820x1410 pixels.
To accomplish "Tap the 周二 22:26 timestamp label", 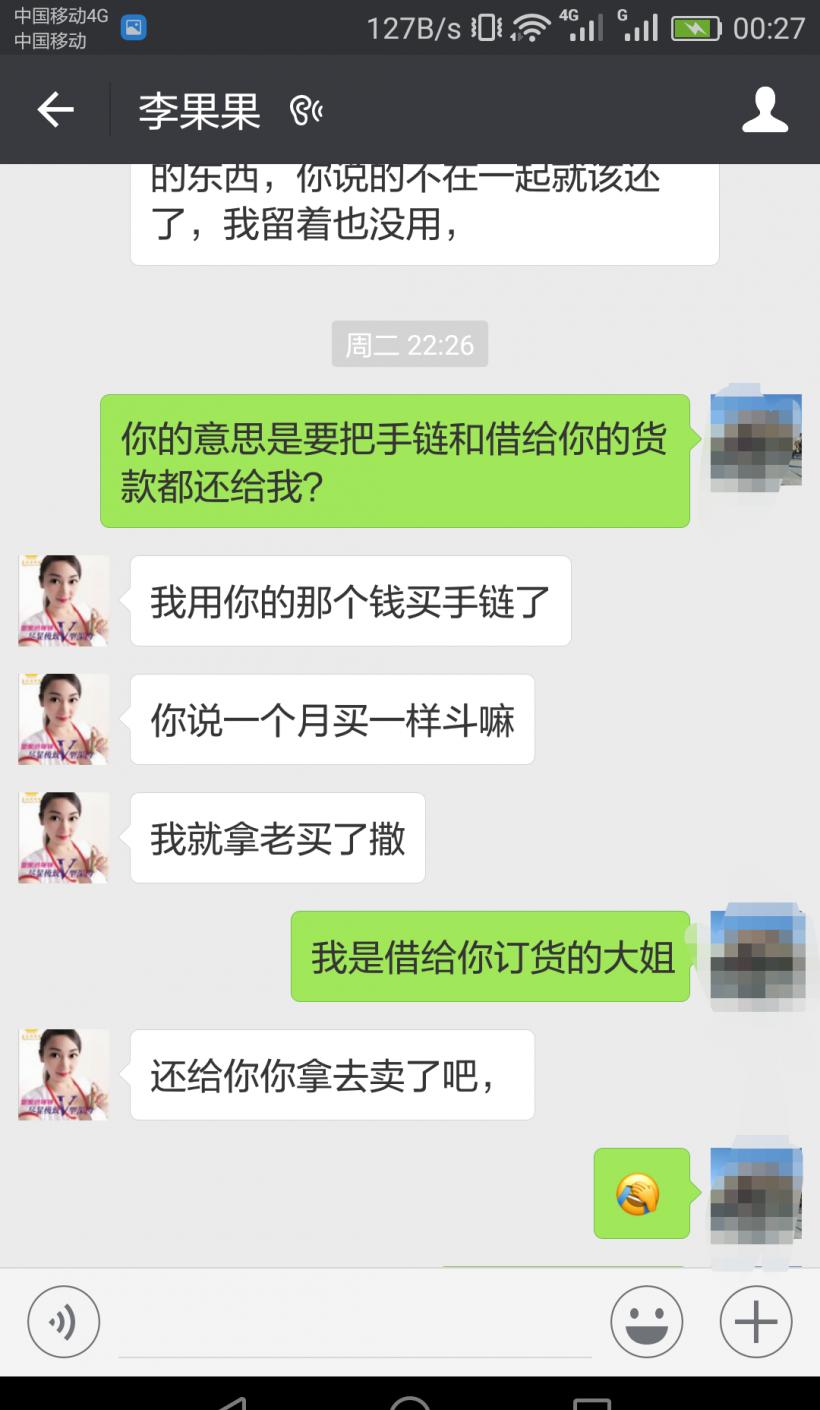I will 409,344.
